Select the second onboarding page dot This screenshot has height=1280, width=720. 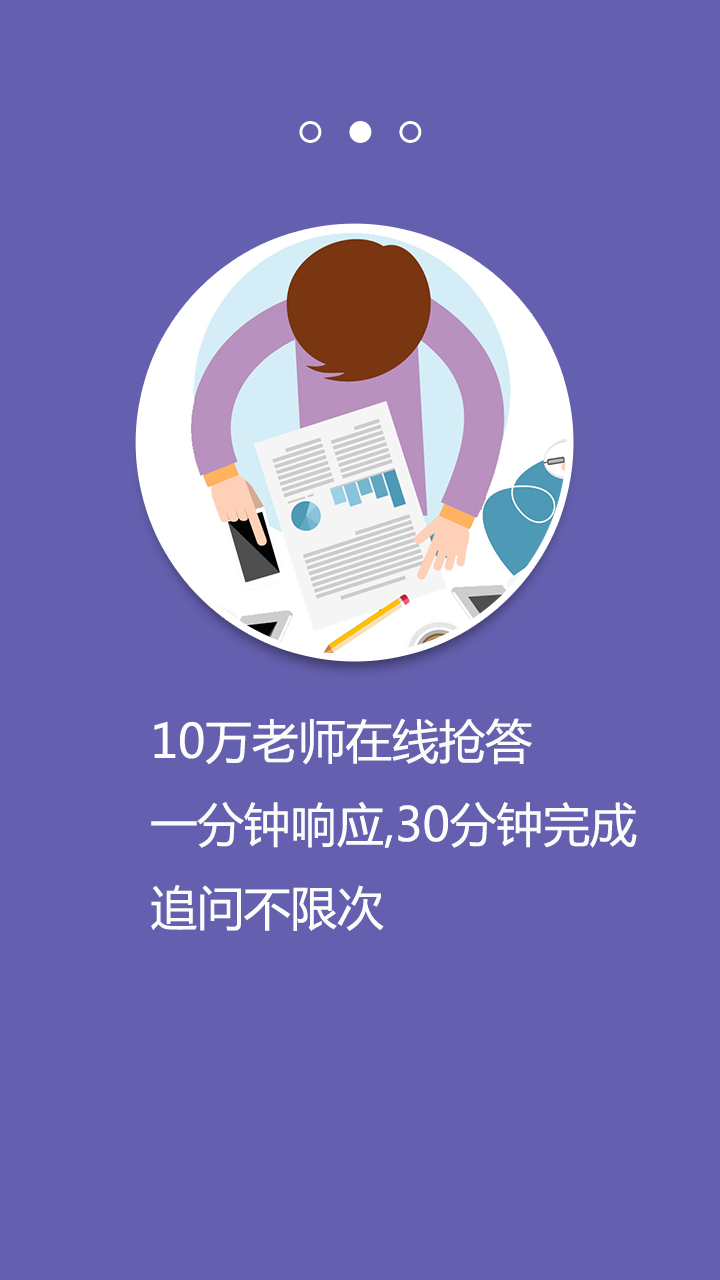[360, 132]
